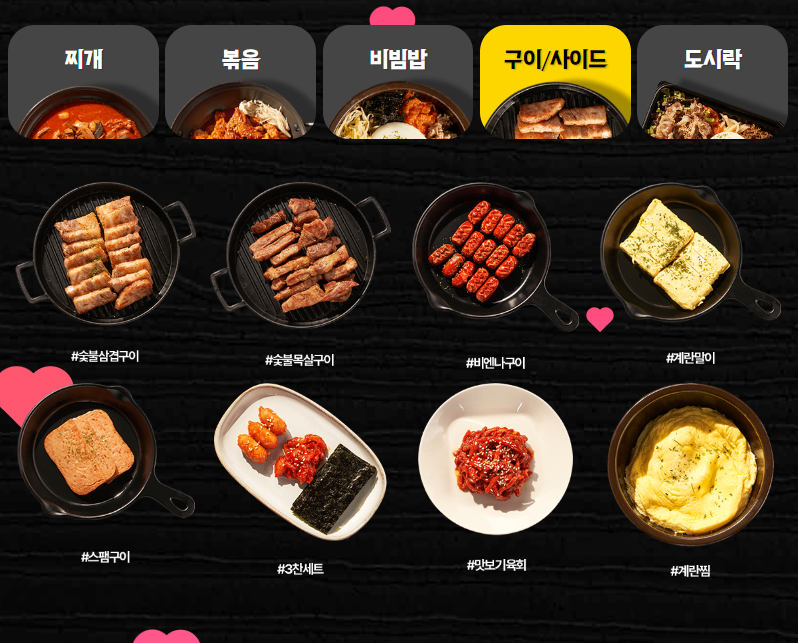Switch to the 찌개 menu tab

(83, 82)
